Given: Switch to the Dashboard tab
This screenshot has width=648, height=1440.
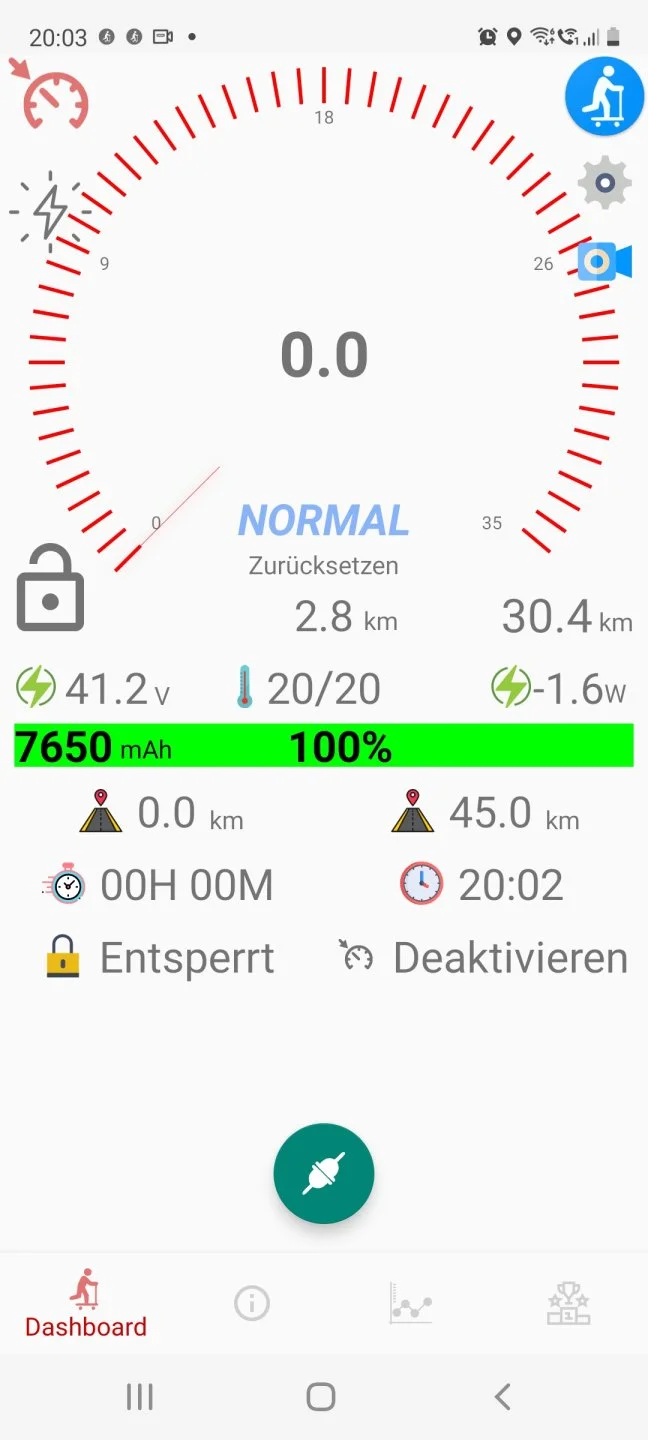Looking at the screenshot, I should click(86, 1304).
